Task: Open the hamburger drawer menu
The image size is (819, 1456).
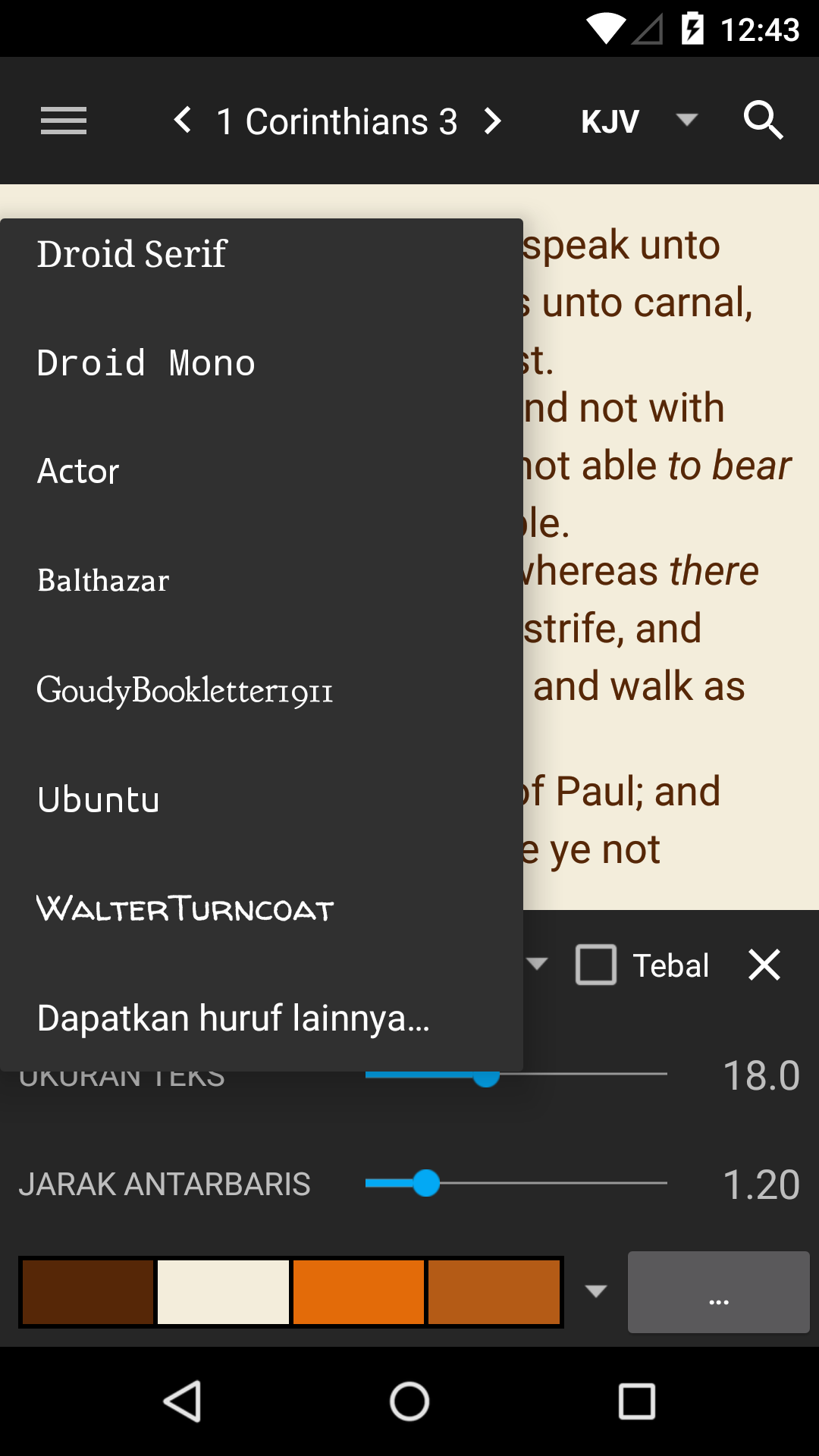Action: 64,121
